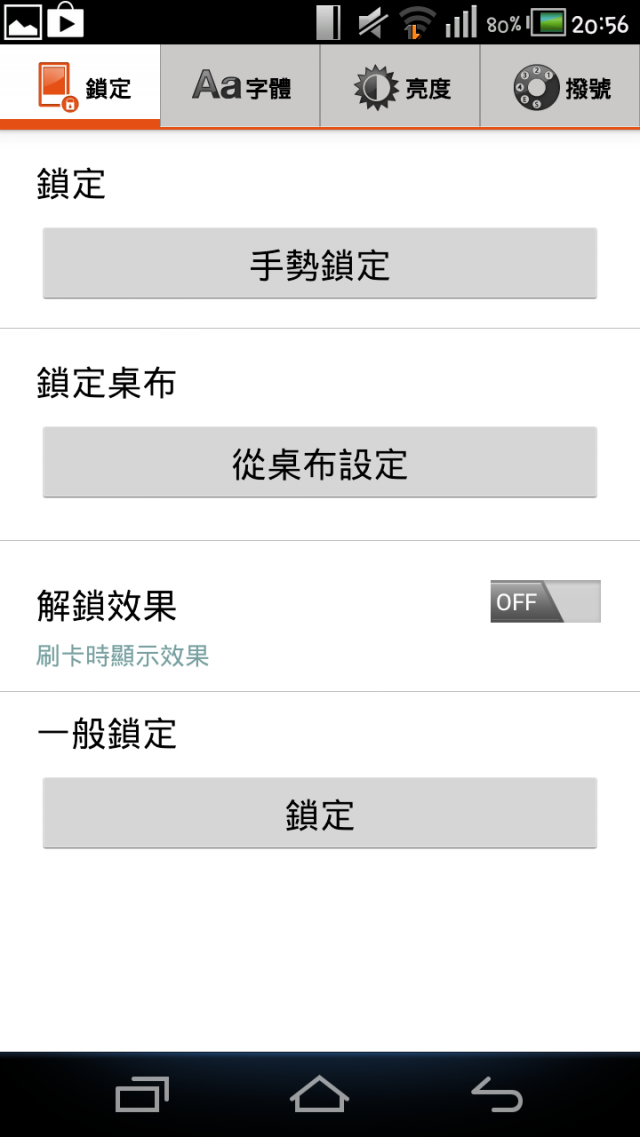Turn on the 解鎖效果 switch
The height and width of the screenshot is (1138, 640).
point(545,601)
